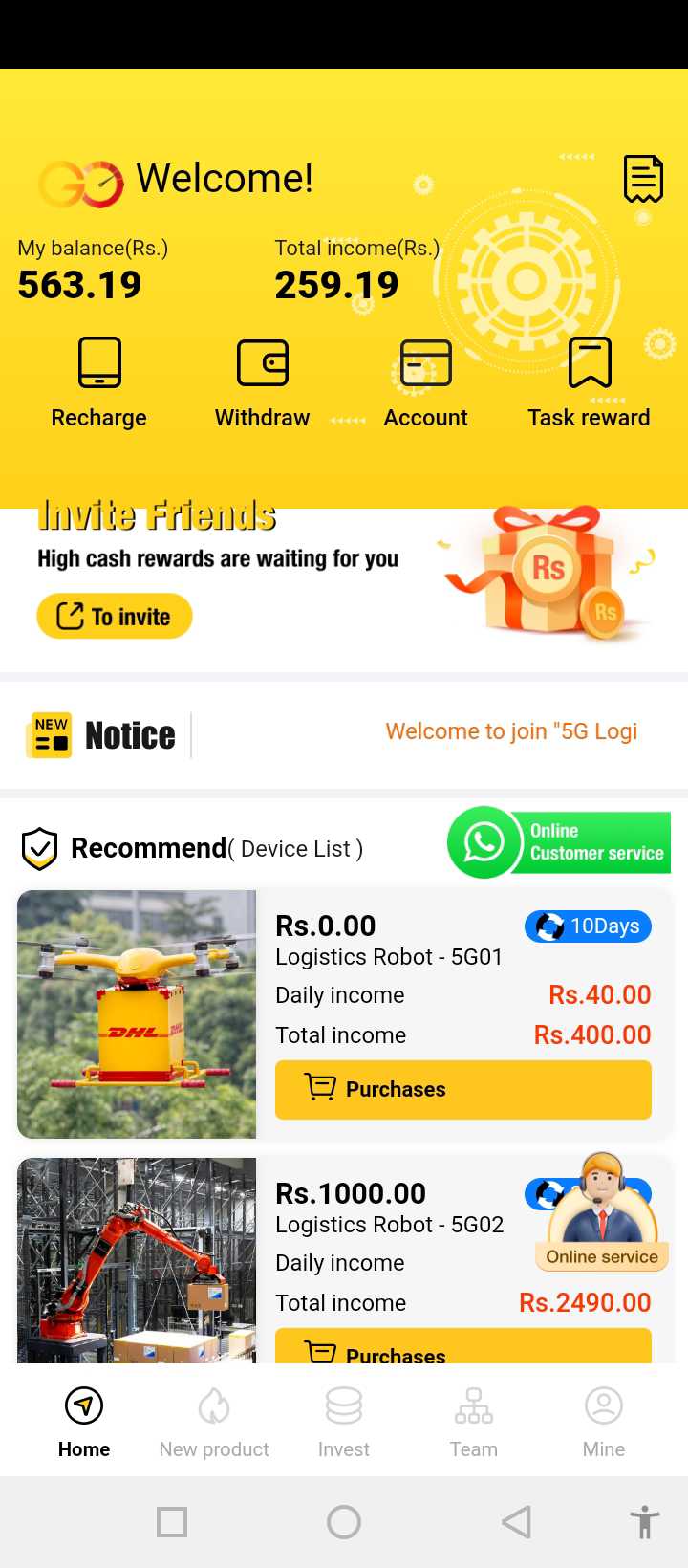
Task: Select the Home tab
Action: [84, 1422]
